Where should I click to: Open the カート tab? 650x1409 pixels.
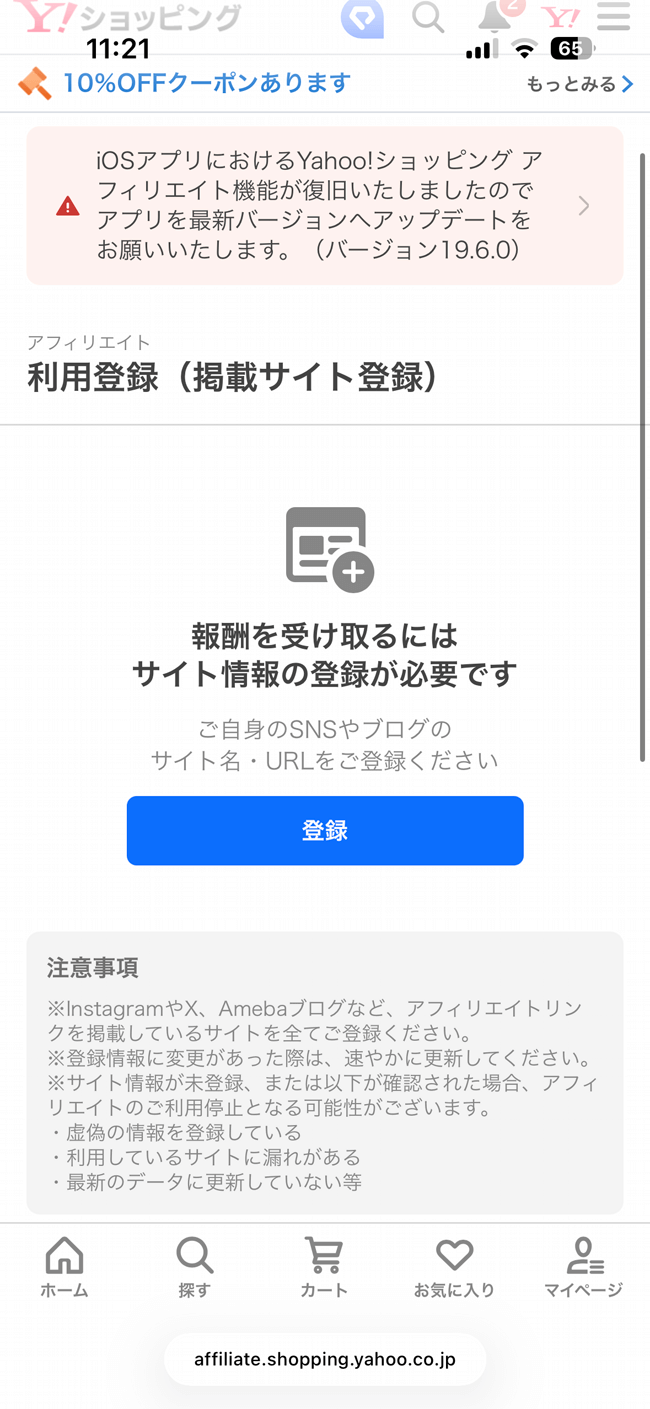tap(324, 1266)
